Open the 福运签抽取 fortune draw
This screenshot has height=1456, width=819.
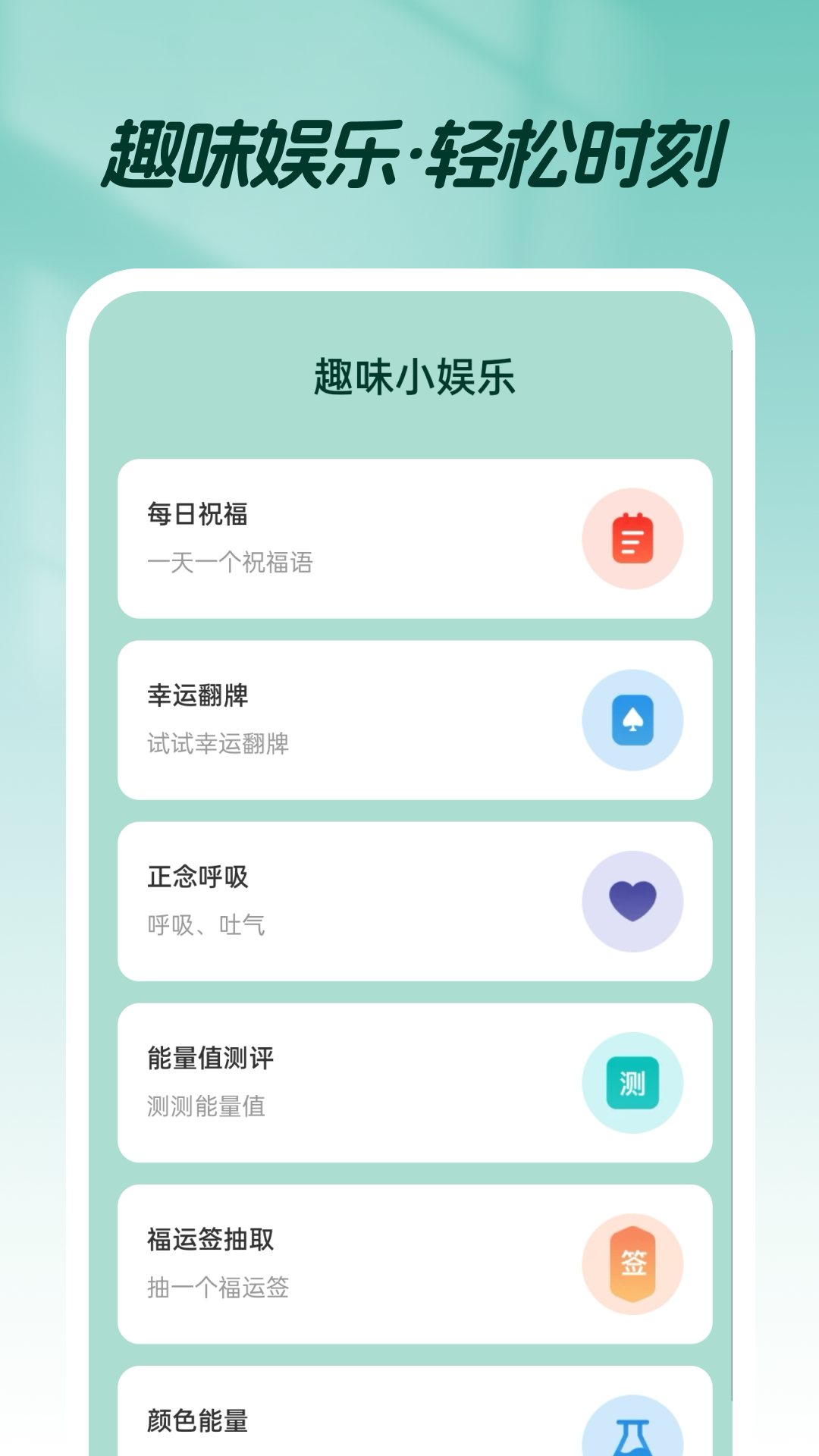(x=414, y=1263)
